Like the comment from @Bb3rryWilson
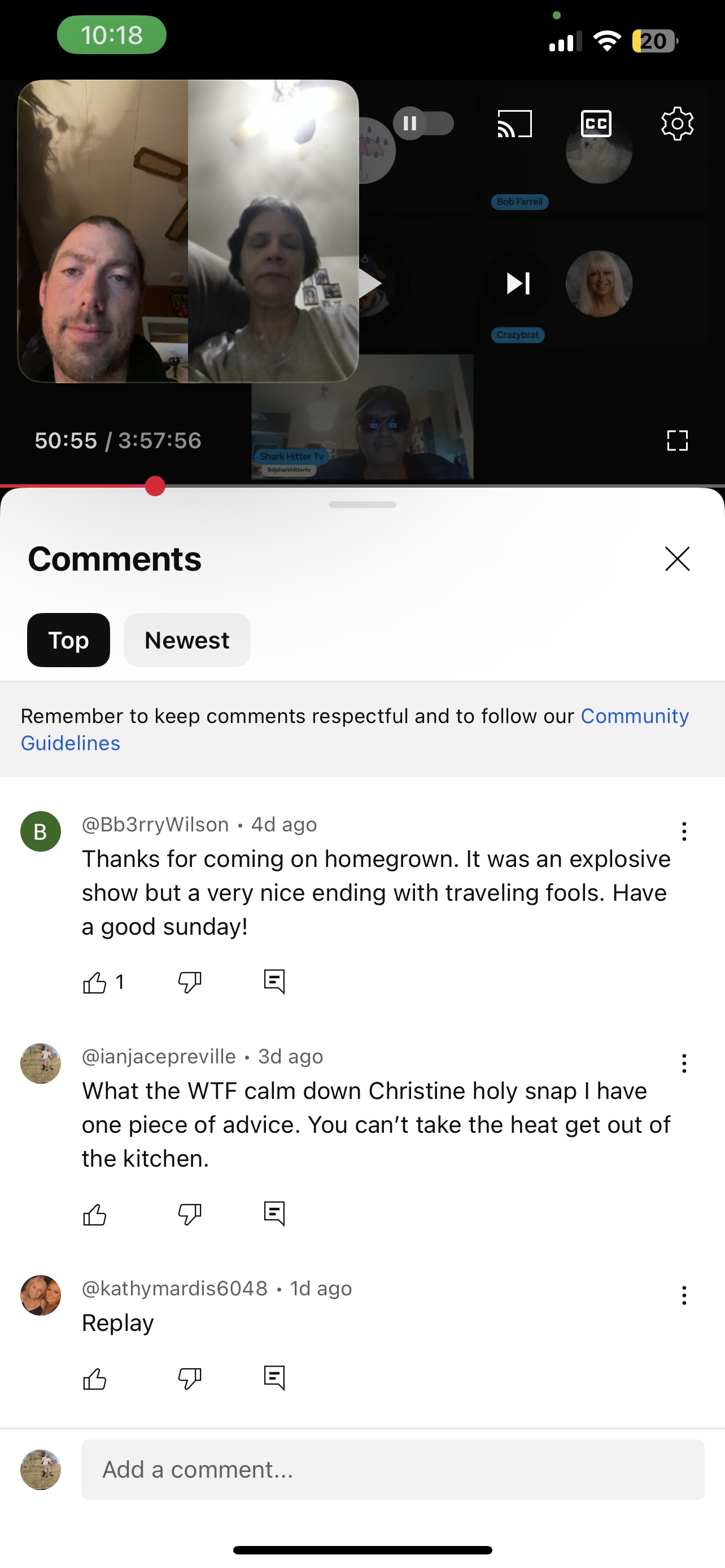 (94, 982)
